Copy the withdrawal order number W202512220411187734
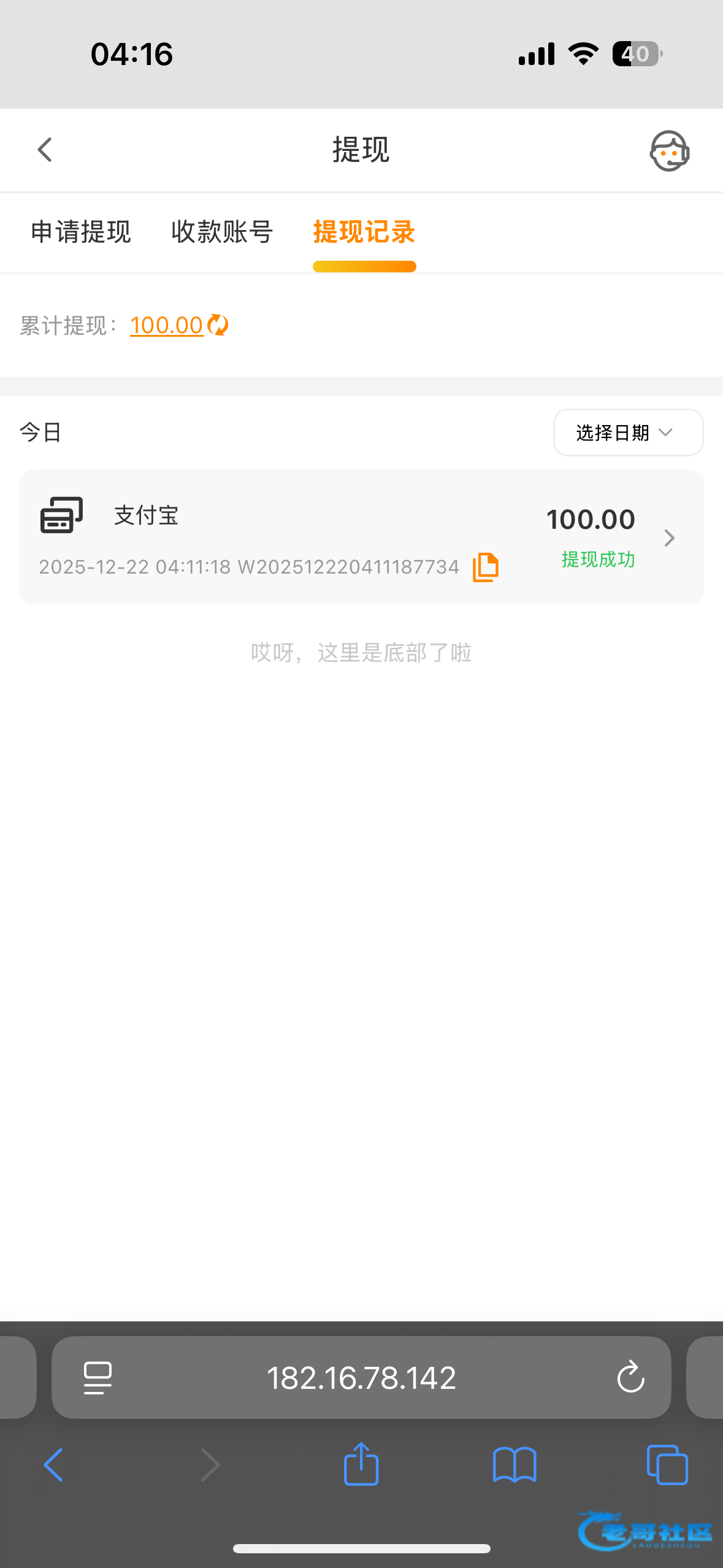Viewport: 723px width, 1568px height. pyautogui.click(x=485, y=567)
